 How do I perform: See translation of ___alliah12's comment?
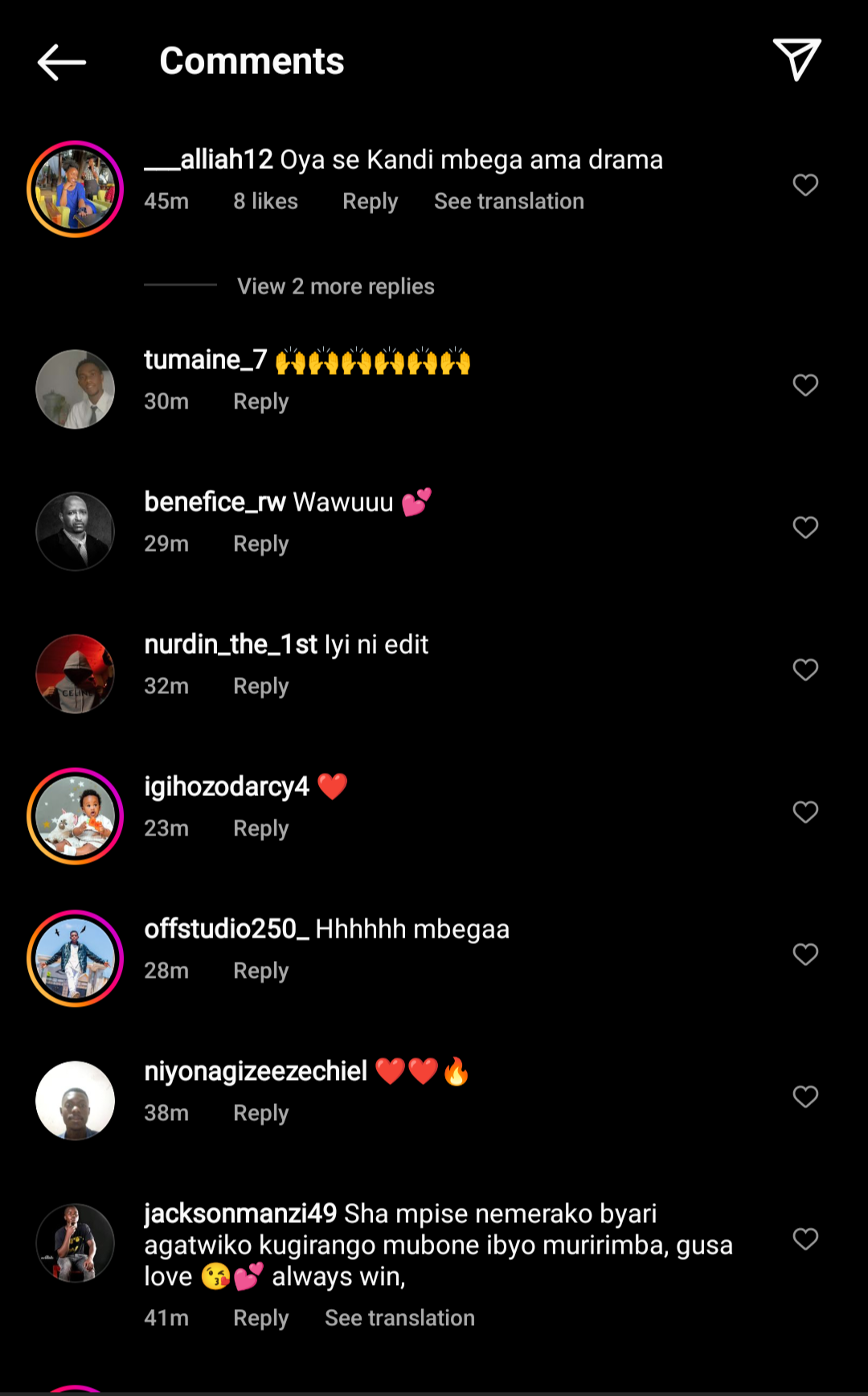(509, 201)
